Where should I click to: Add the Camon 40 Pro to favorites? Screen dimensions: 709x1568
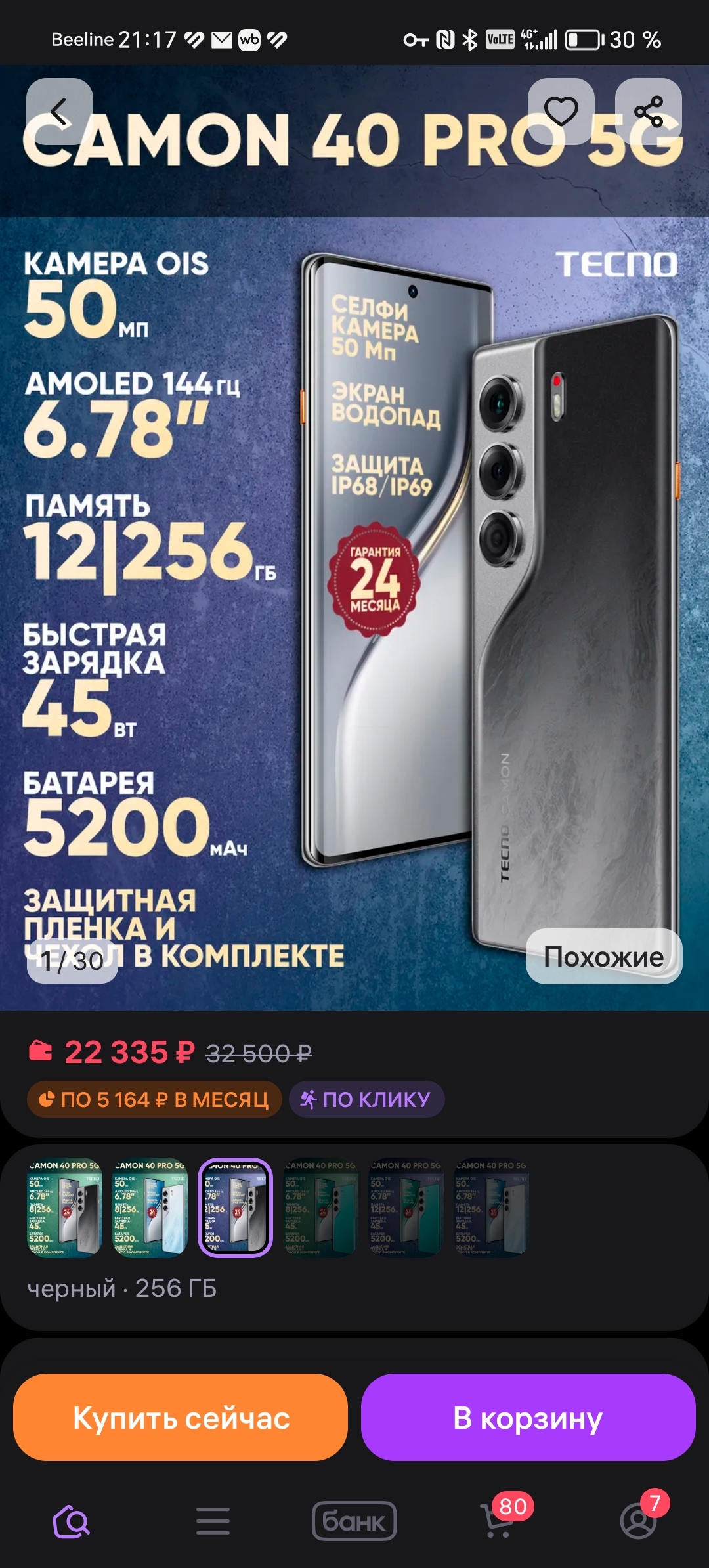coord(561,112)
